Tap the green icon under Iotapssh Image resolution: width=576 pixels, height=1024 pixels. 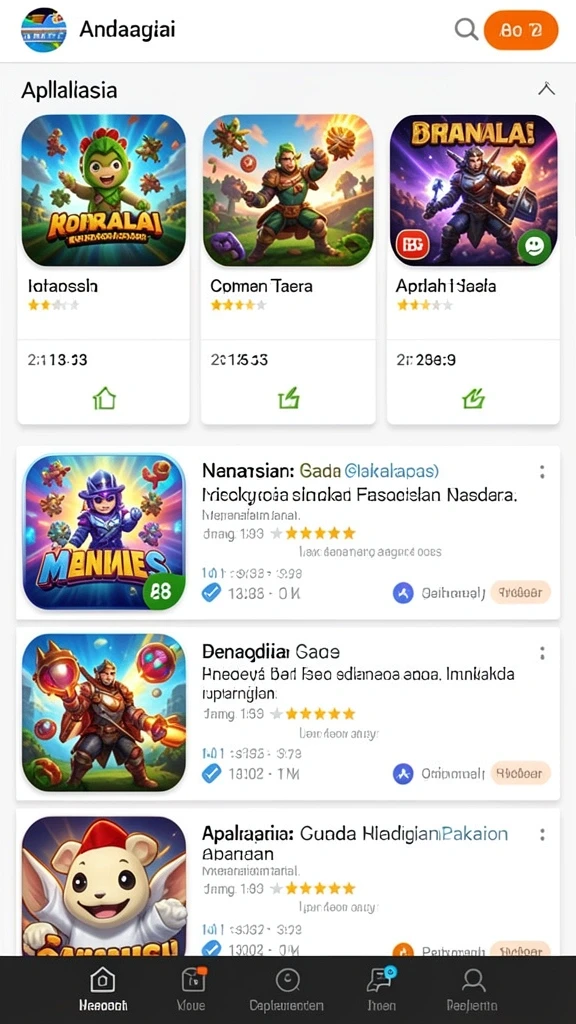[x=104, y=398]
